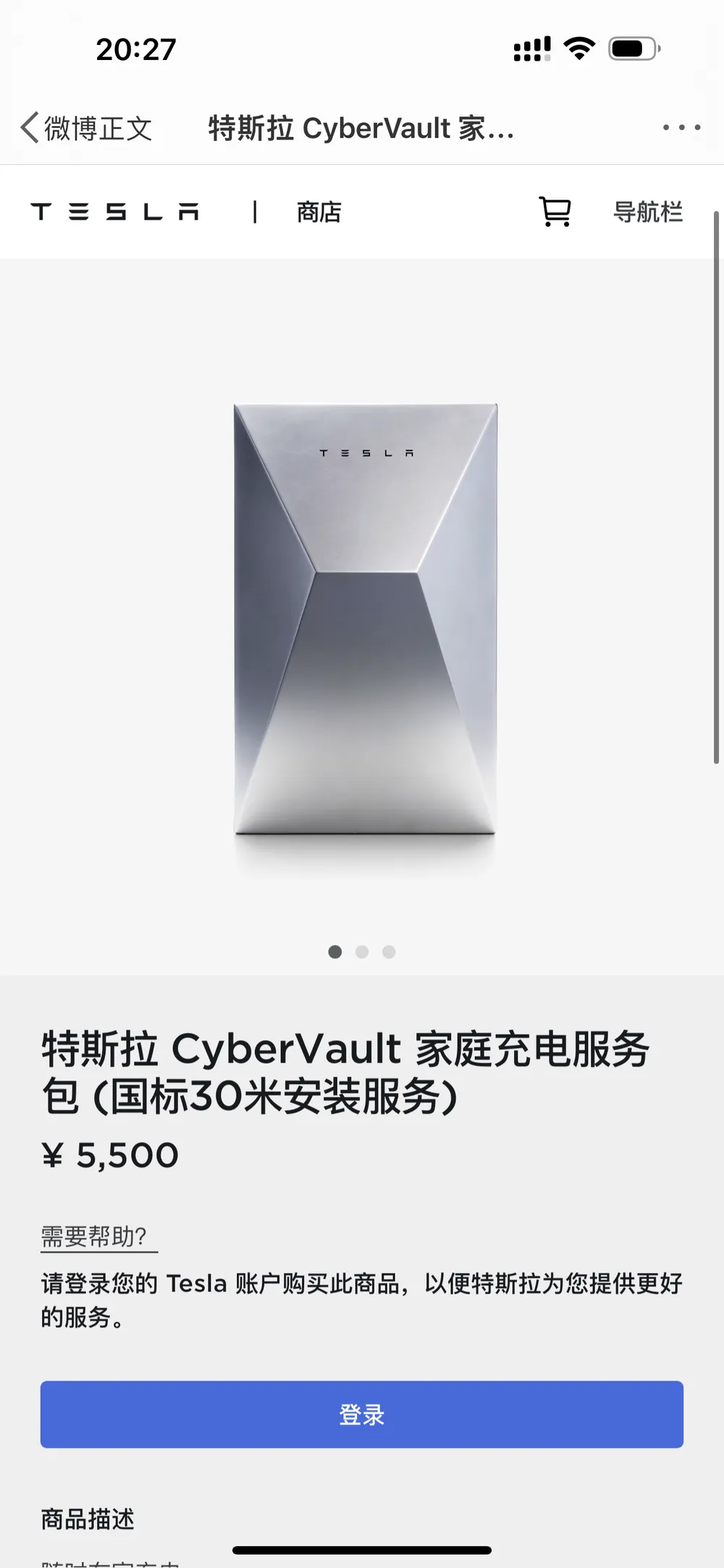Tap the 商店 store link

pyautogui.click(x=319, y=212)
